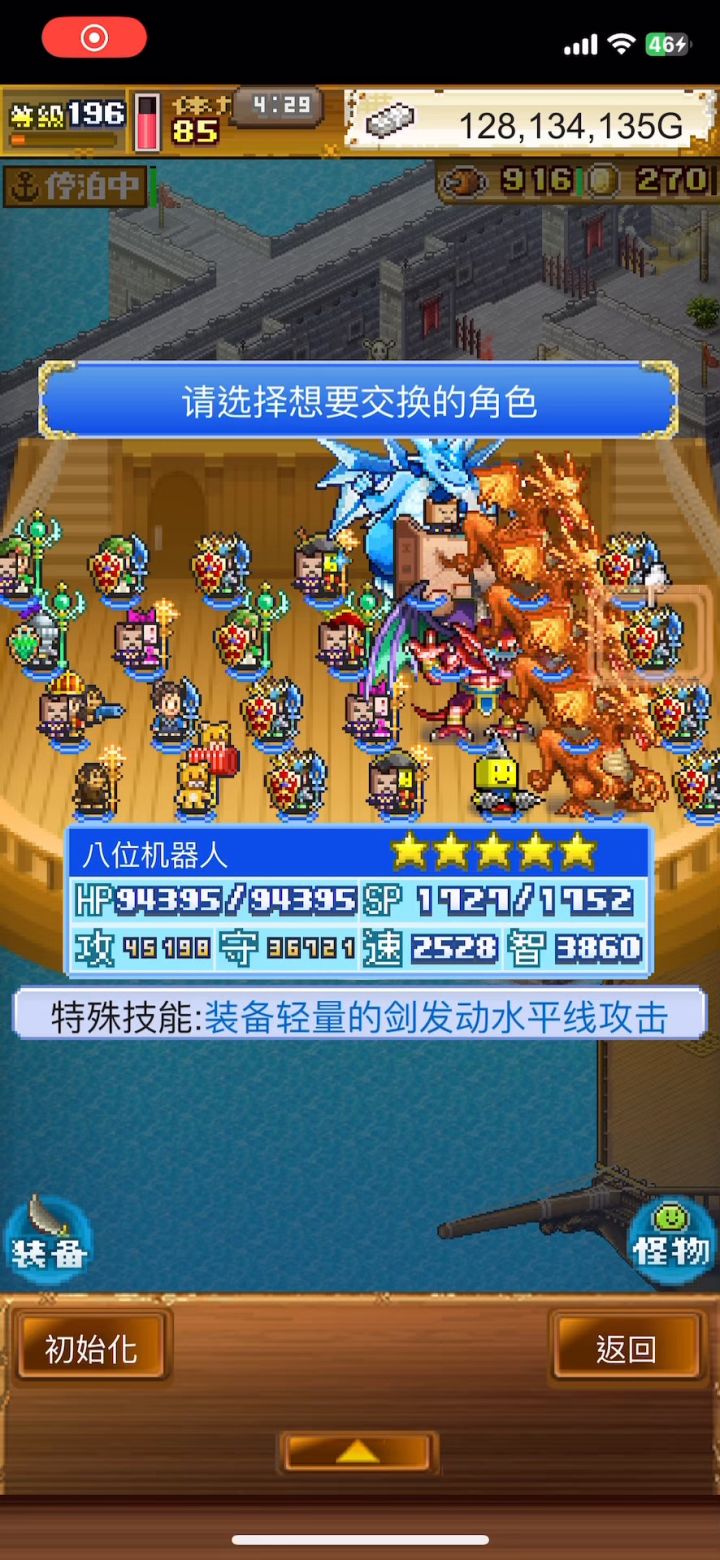This screenshot has height=1560, width=720.
Task: Tap 返回 to go back
Action: [x=627, y=1349]
